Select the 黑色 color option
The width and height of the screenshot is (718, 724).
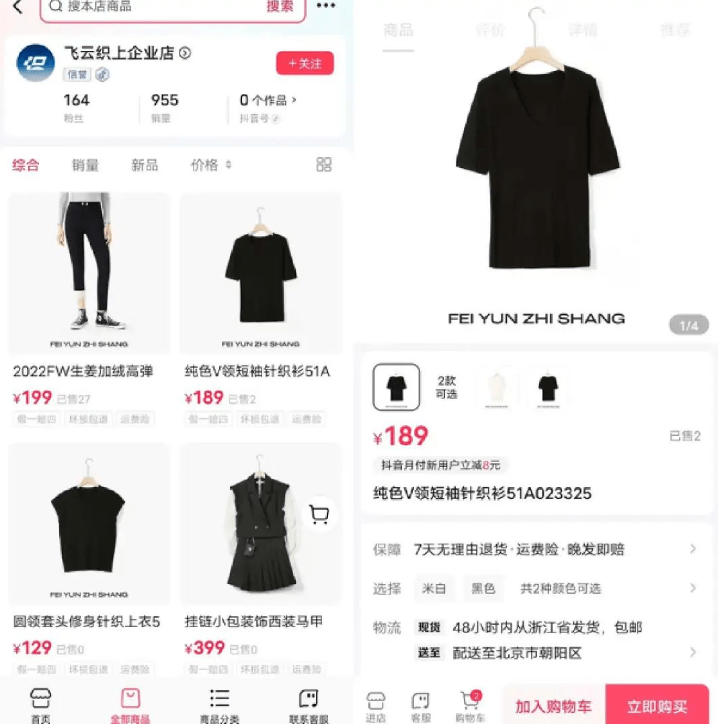click(483, 589)
